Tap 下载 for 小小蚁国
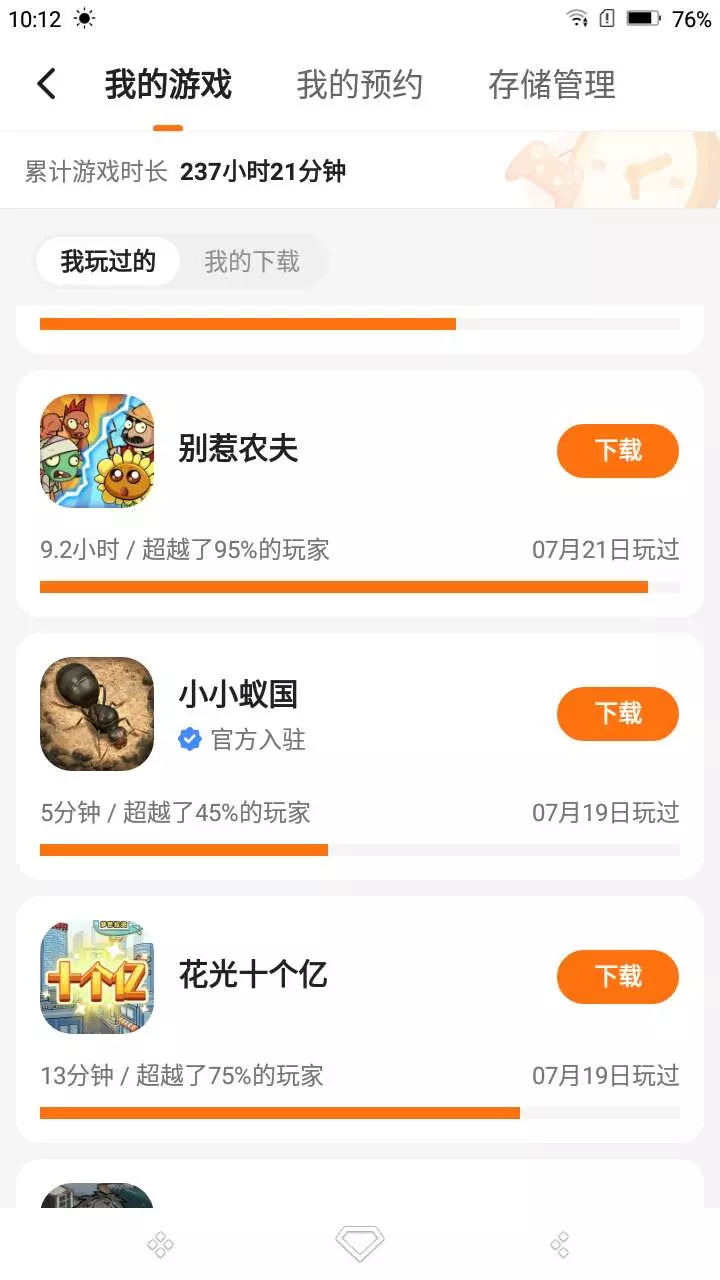Screen dimensions: 720x1280 [x=617, y=714]
